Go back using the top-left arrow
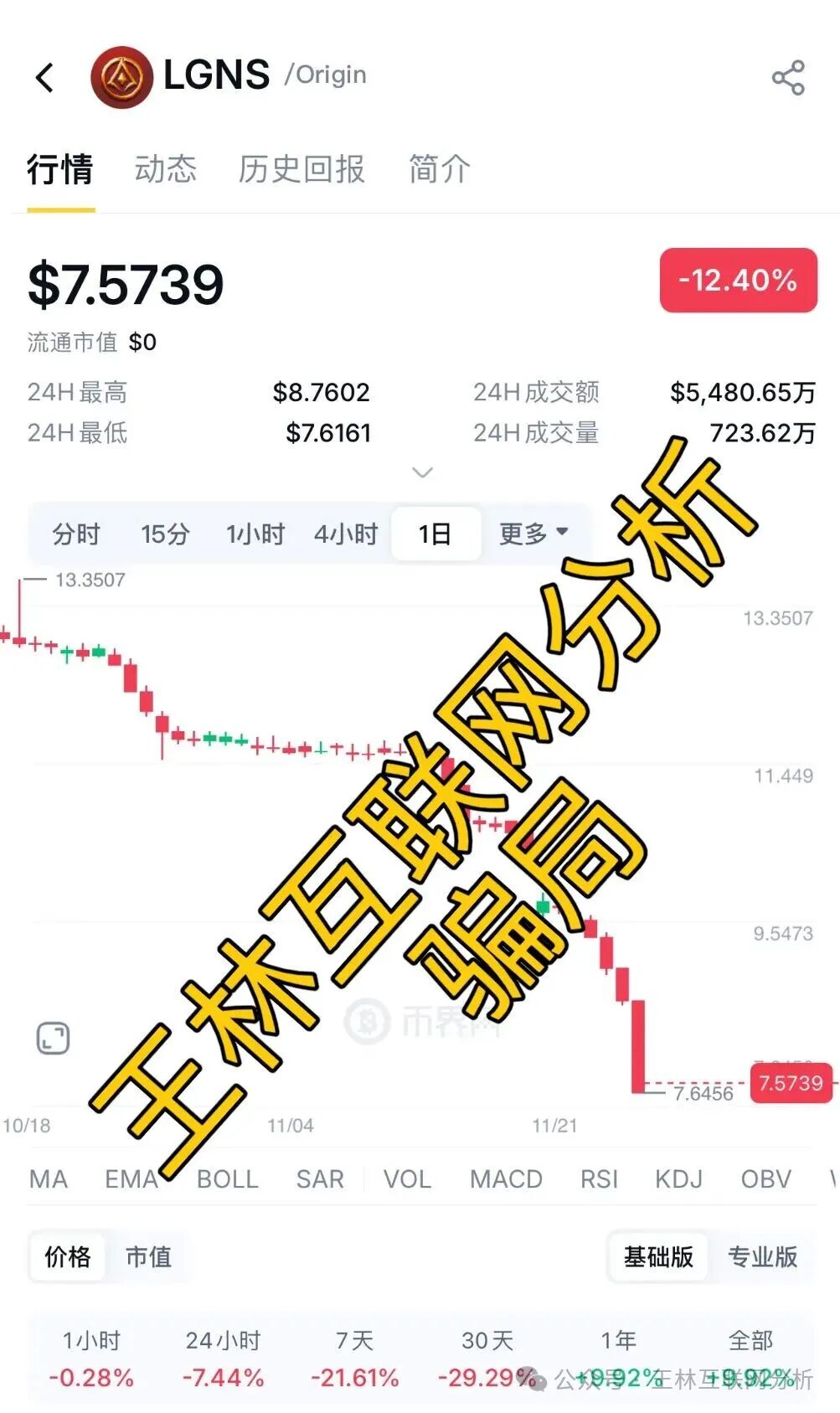 pyautogui.click(x=45, y=78)
